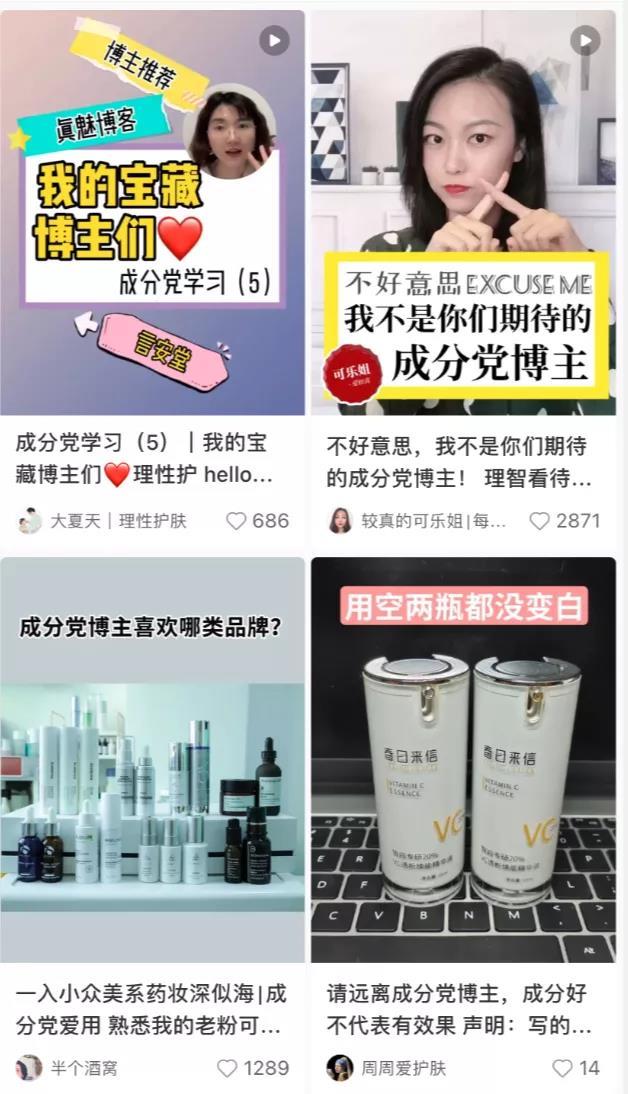View the profile of 半个酒窝

[x=83, y=1068]
